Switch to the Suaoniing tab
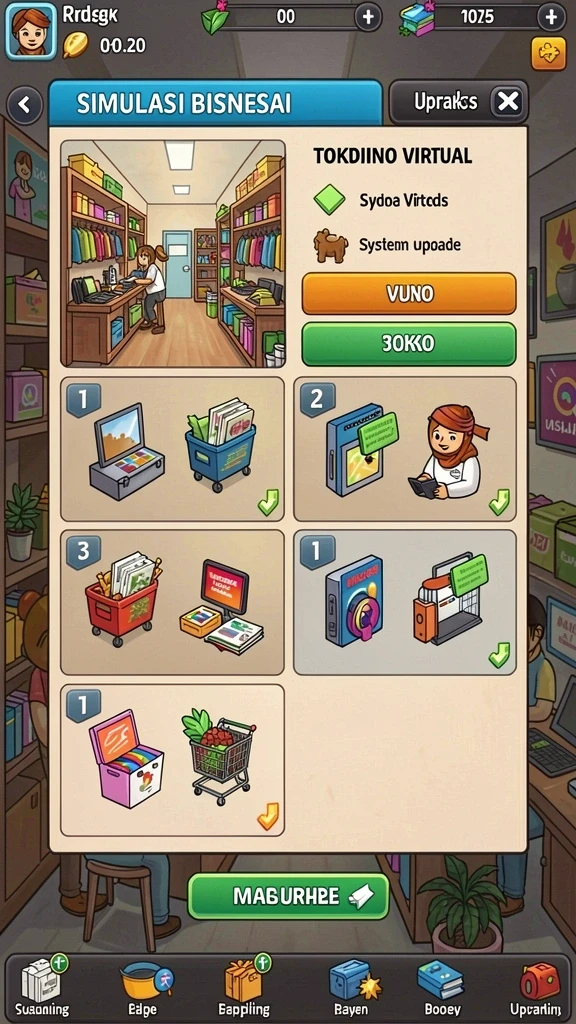Image resolution: width=576 pixels, height=1024 pixels. (41, 987)
